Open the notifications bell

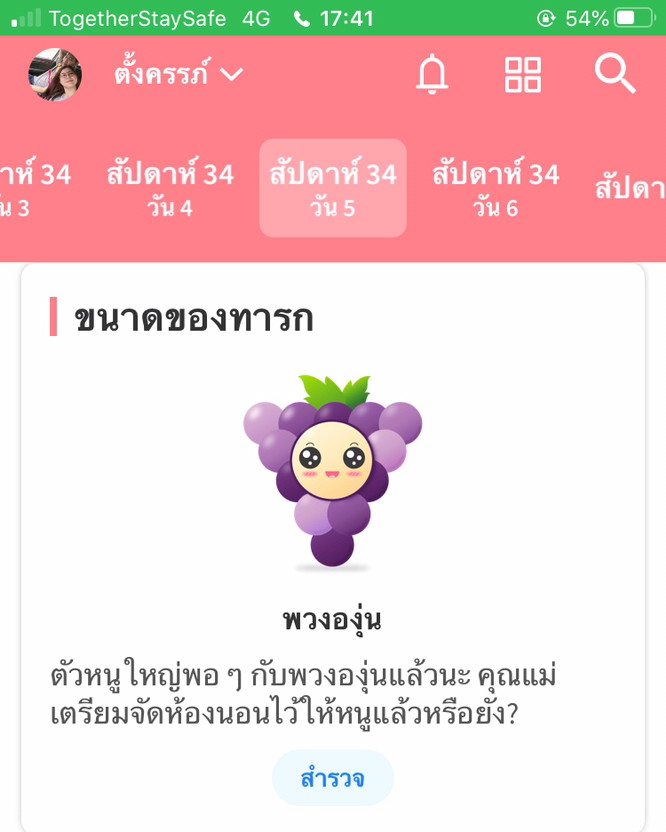click(432, 74)
